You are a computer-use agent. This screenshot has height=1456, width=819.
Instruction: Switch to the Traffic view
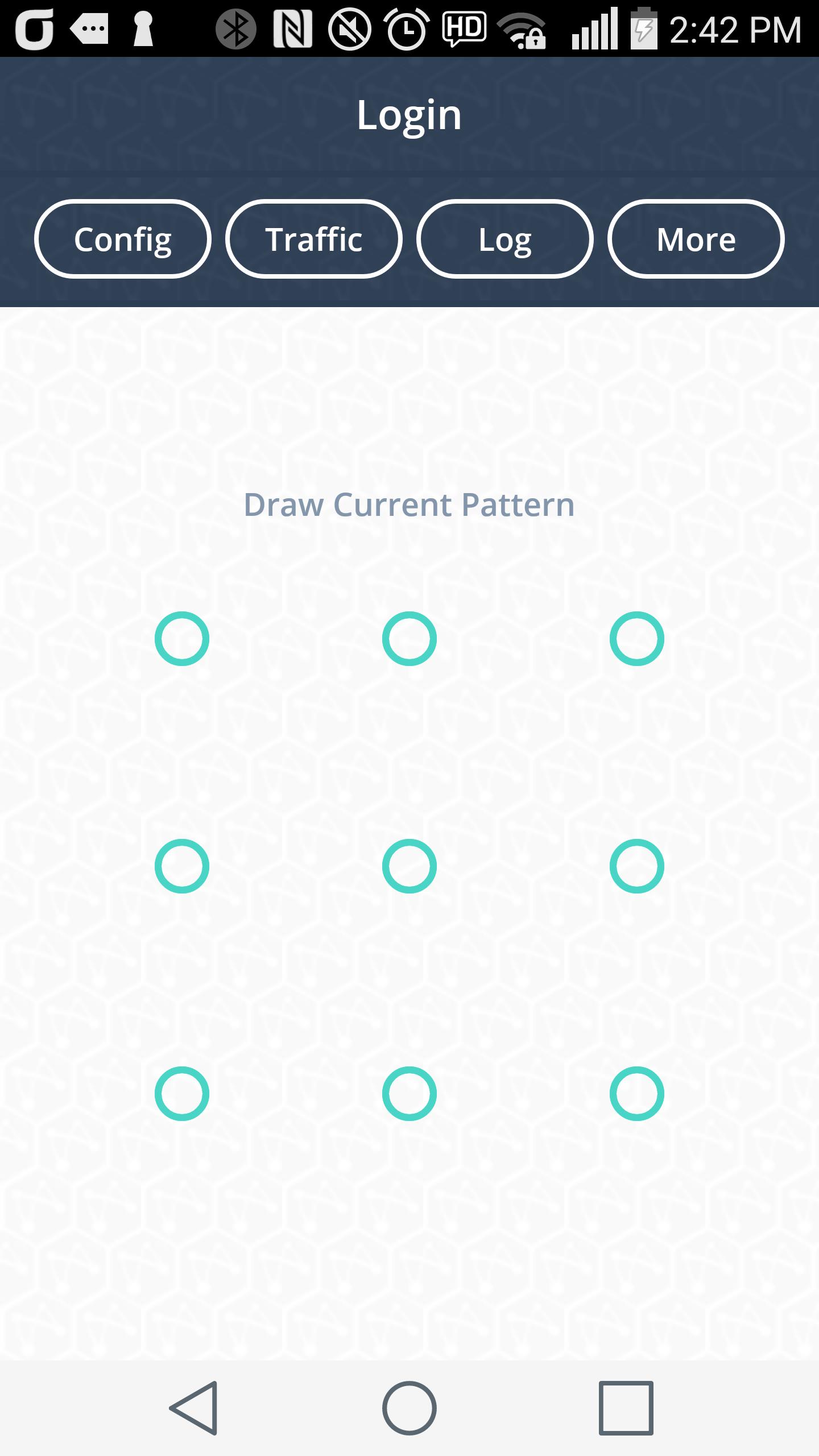(x=313, y=239)
